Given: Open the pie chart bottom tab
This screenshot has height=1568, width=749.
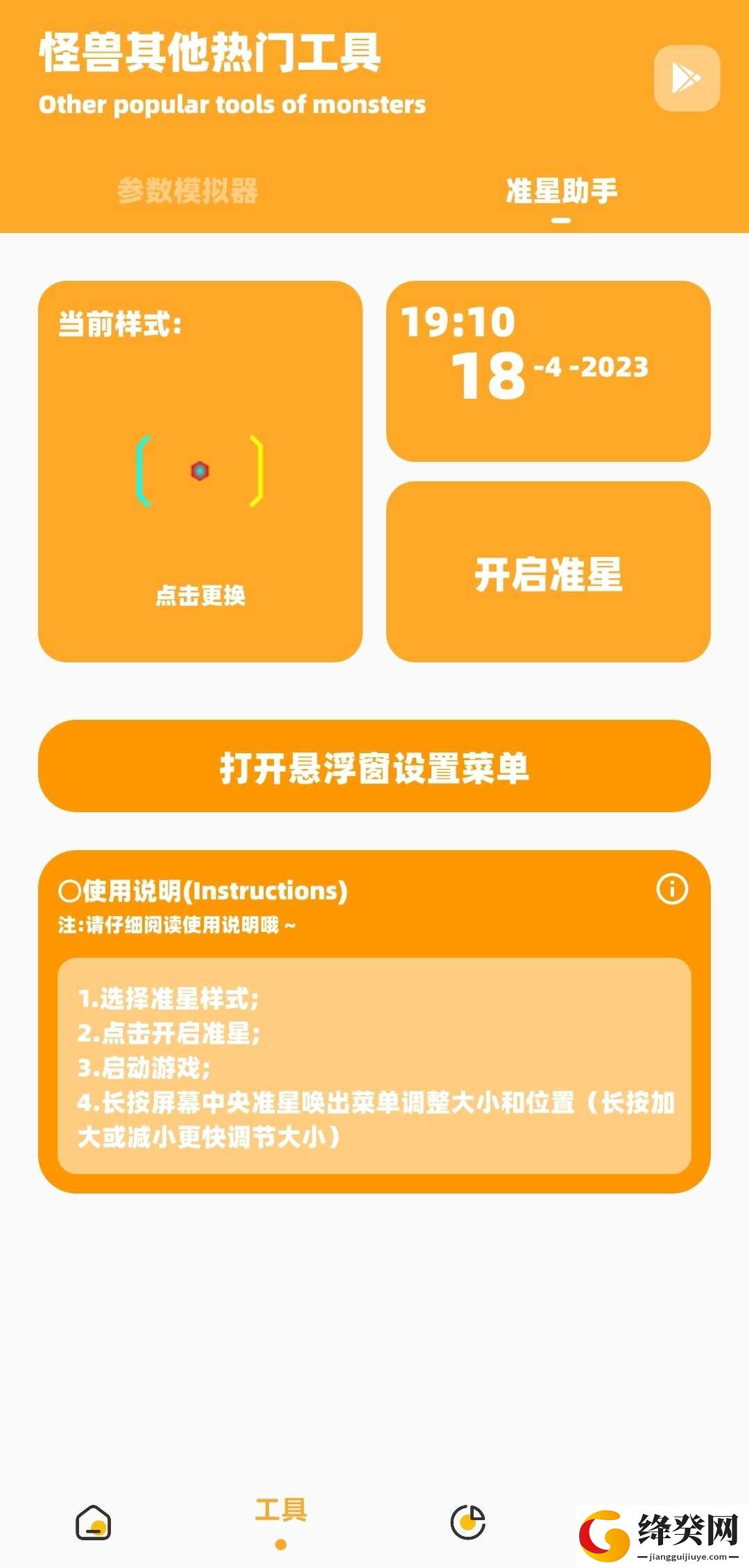Looking at the screenshot, I should [x=468, y=1522].
